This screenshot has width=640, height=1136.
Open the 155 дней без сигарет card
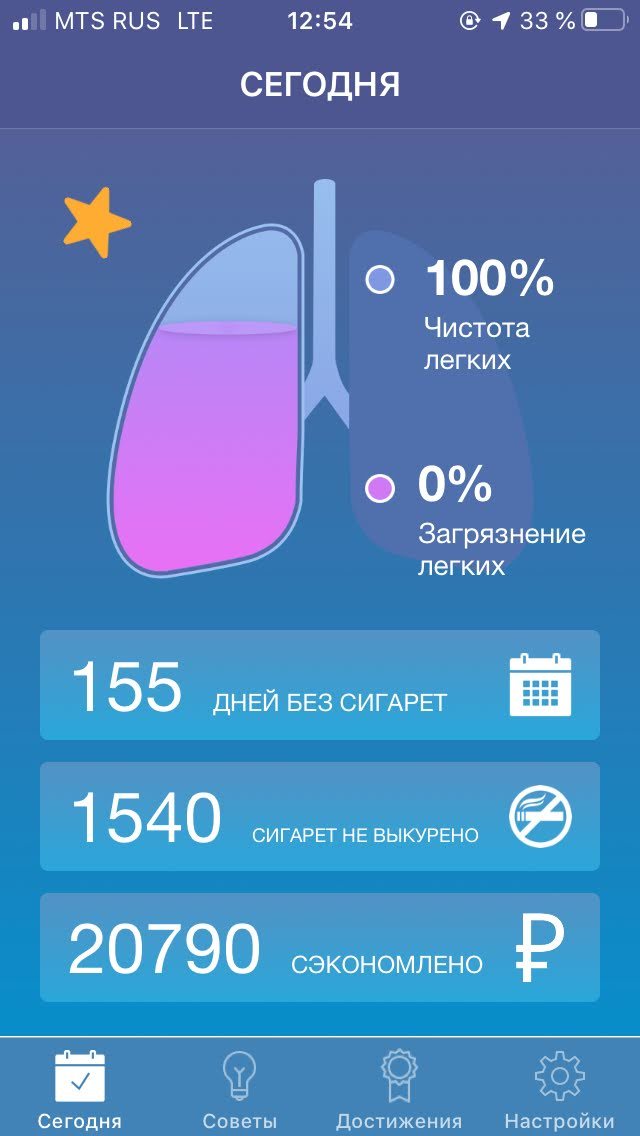[x=320, y=685]
